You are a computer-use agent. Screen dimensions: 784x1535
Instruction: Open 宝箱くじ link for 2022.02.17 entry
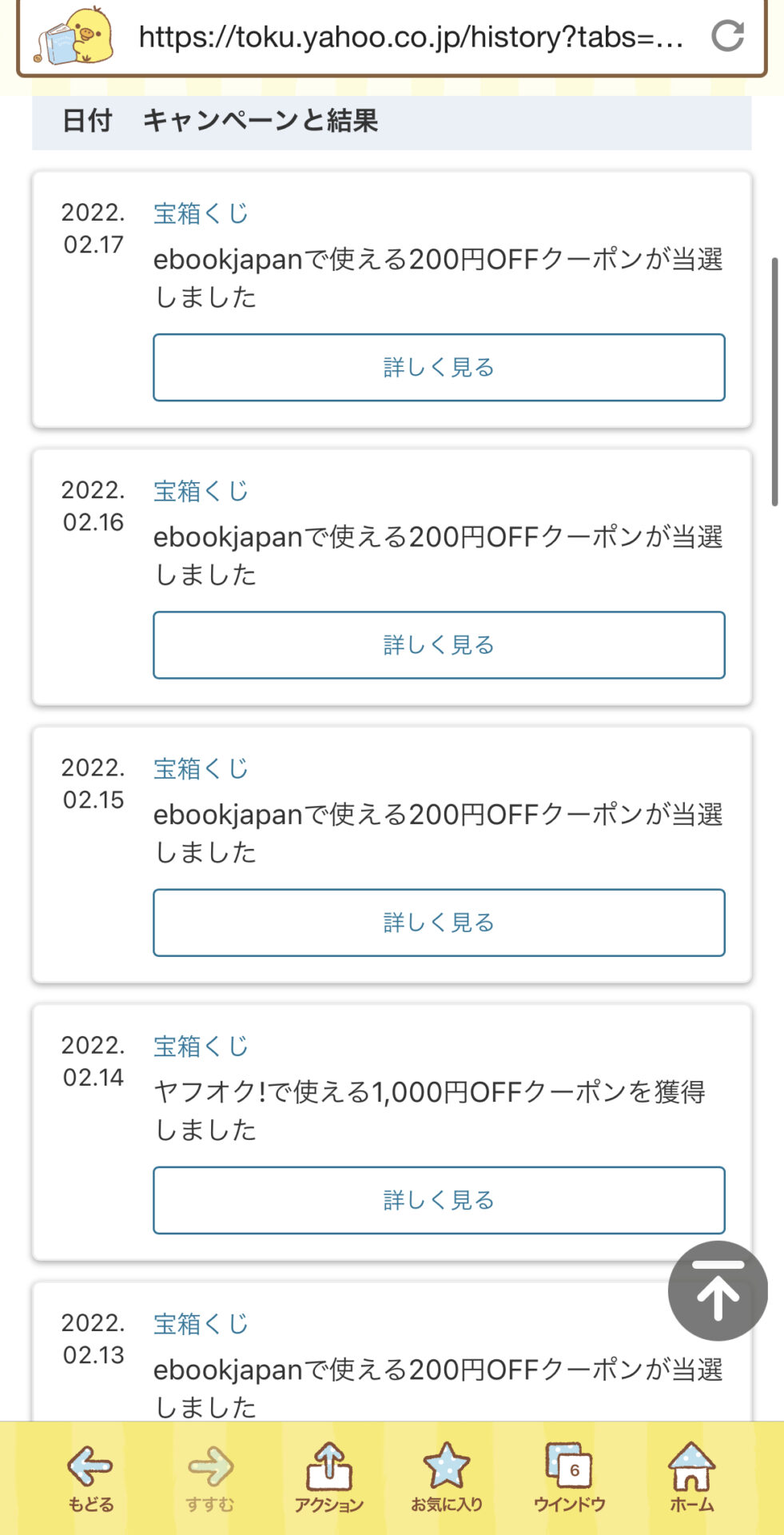pos(201,213)
